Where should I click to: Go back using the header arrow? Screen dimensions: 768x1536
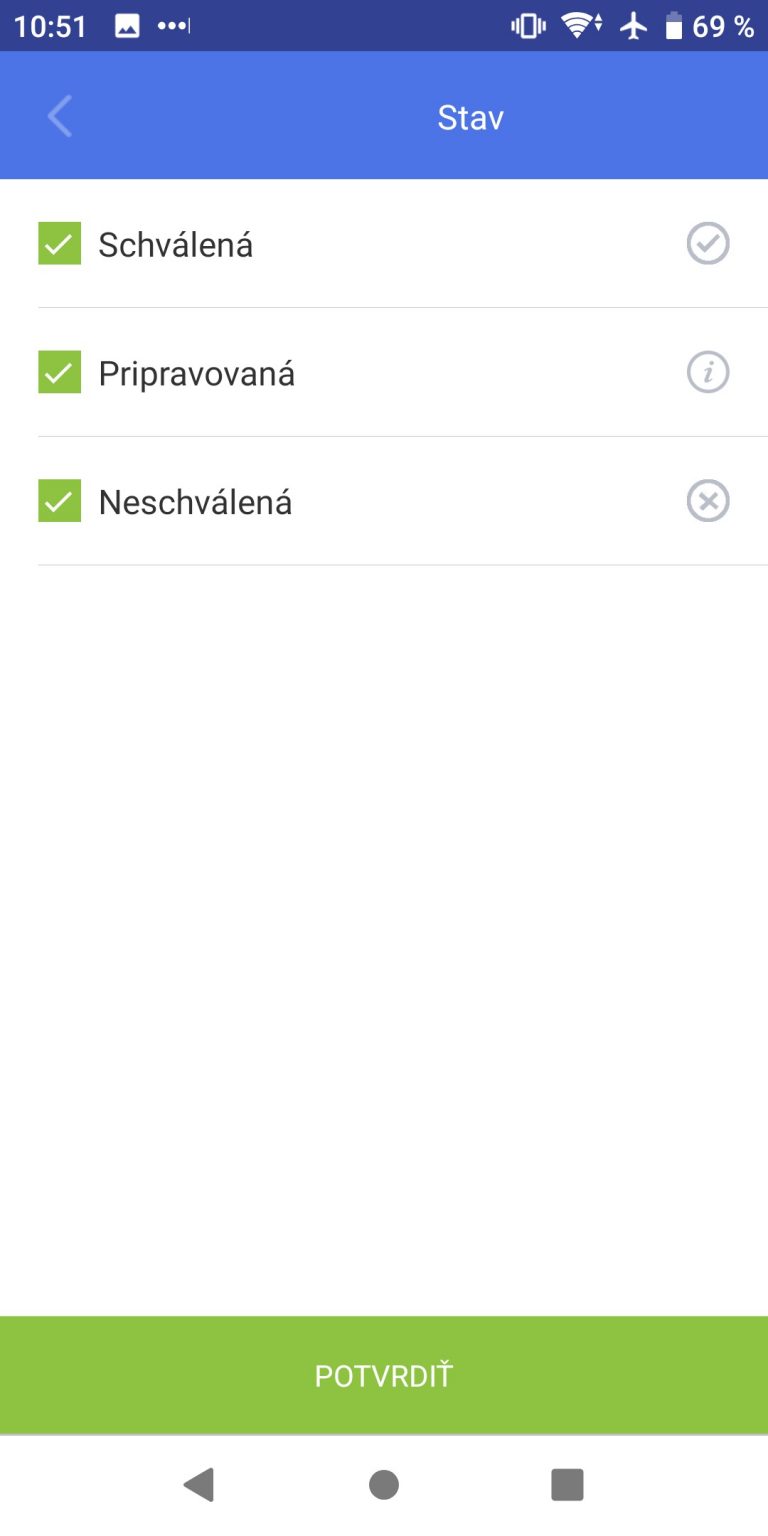pos(59,117)
